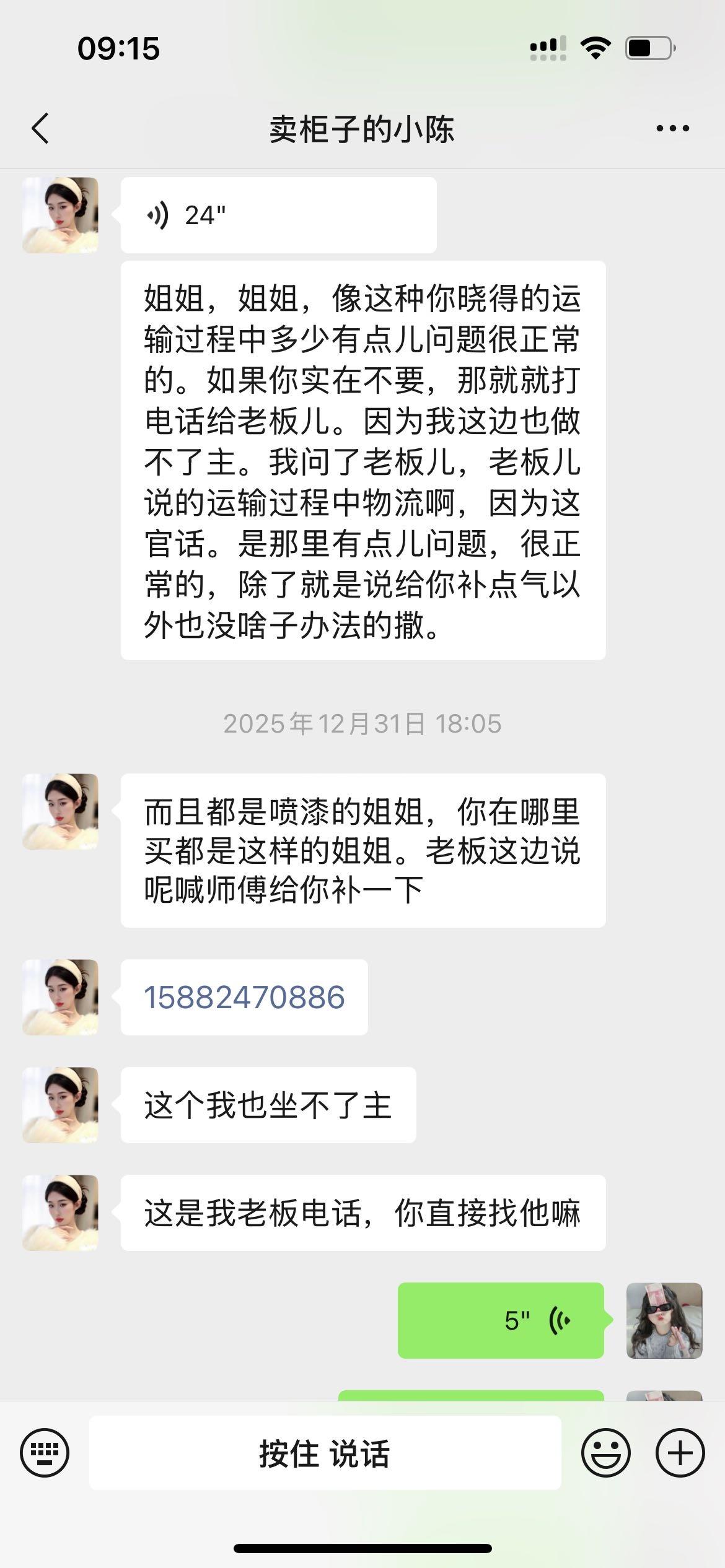Play the green 5" voice message
Viewport: 725px width, 1568px height.
click(500, 1320)
